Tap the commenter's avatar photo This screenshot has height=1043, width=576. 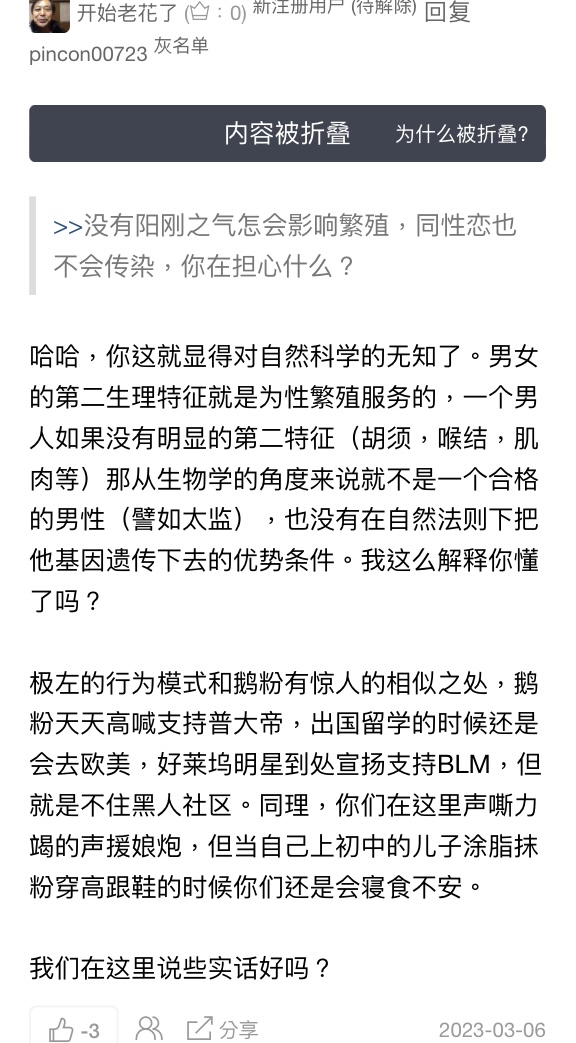(50, 15)
